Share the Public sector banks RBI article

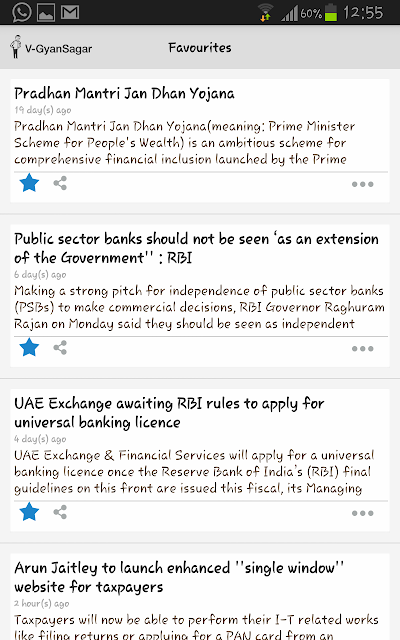coord(60,348)
